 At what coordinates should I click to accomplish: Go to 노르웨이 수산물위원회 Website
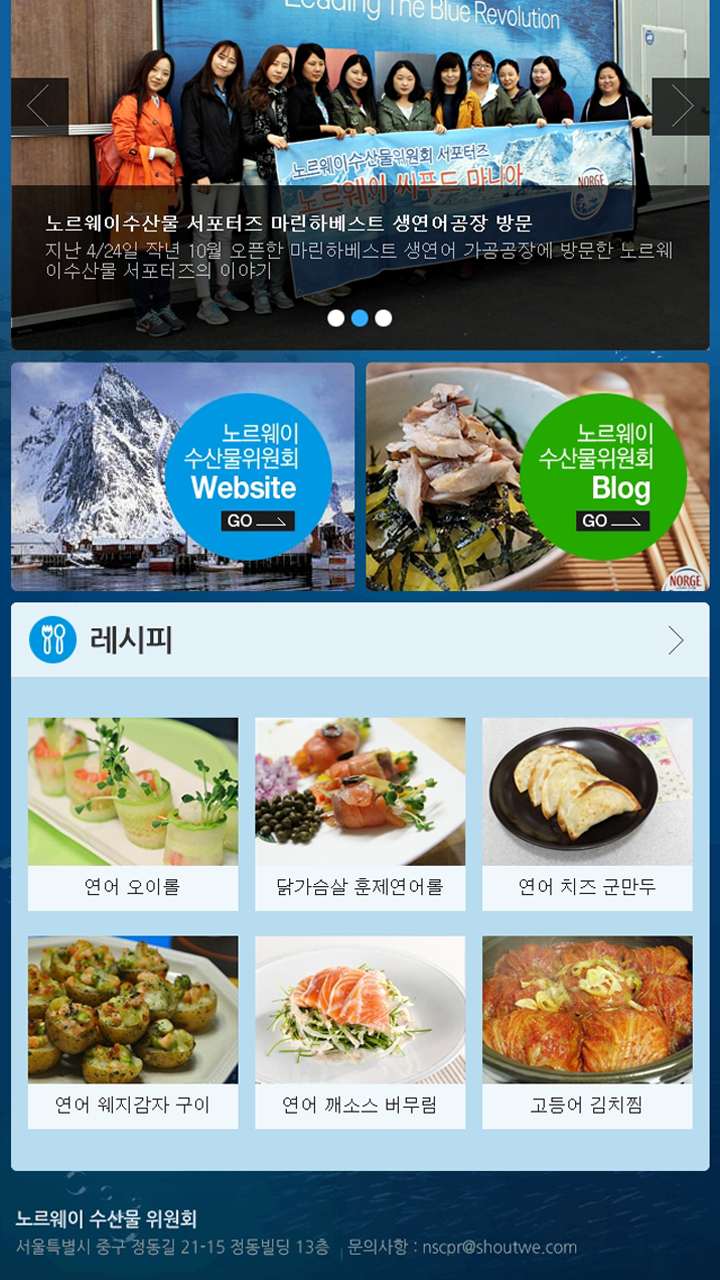pyautogui.click(x=183, y=476)
